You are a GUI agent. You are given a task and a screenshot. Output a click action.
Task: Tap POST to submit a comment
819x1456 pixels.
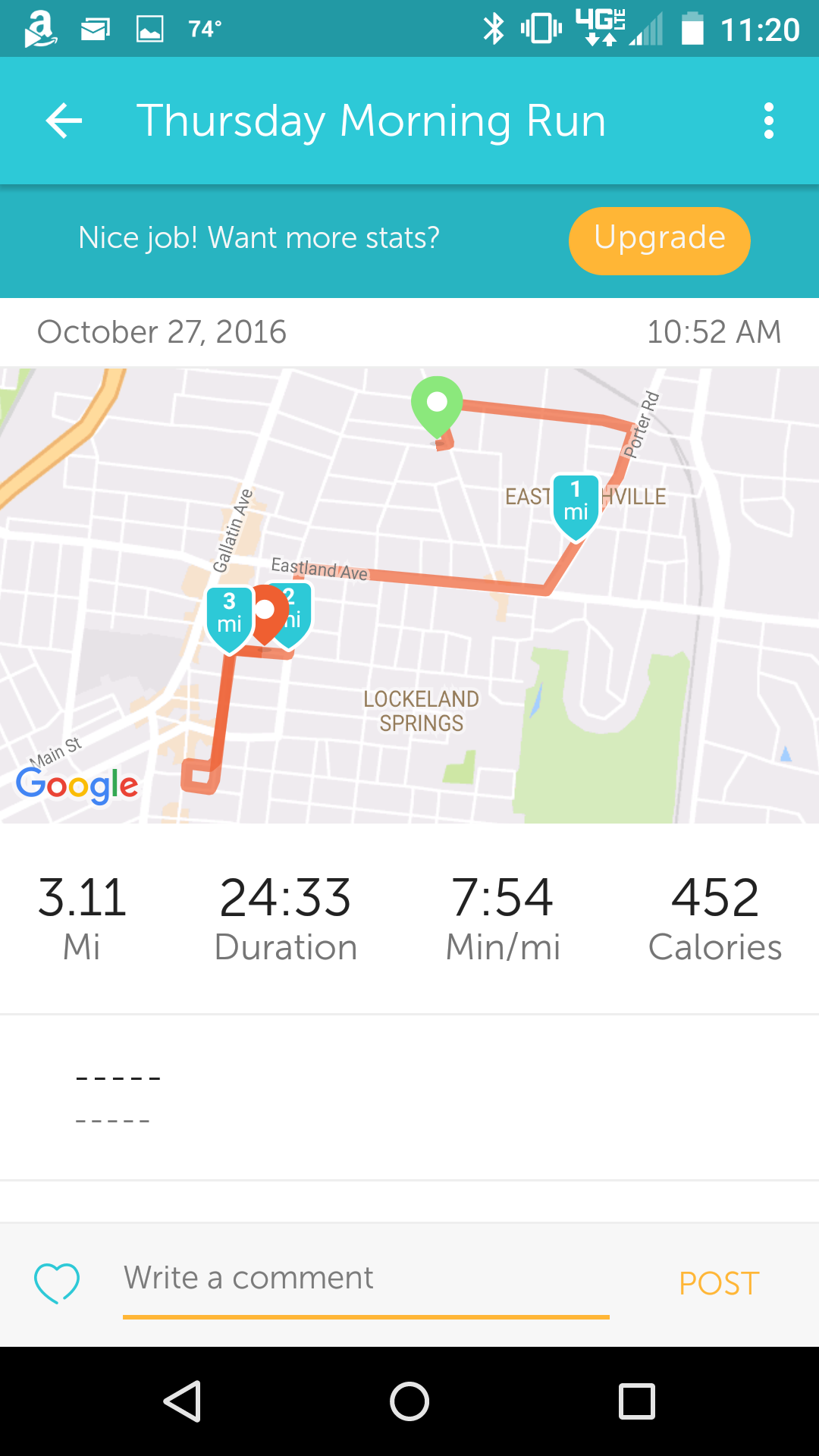pyautogui.click(x=717, y=1282)
